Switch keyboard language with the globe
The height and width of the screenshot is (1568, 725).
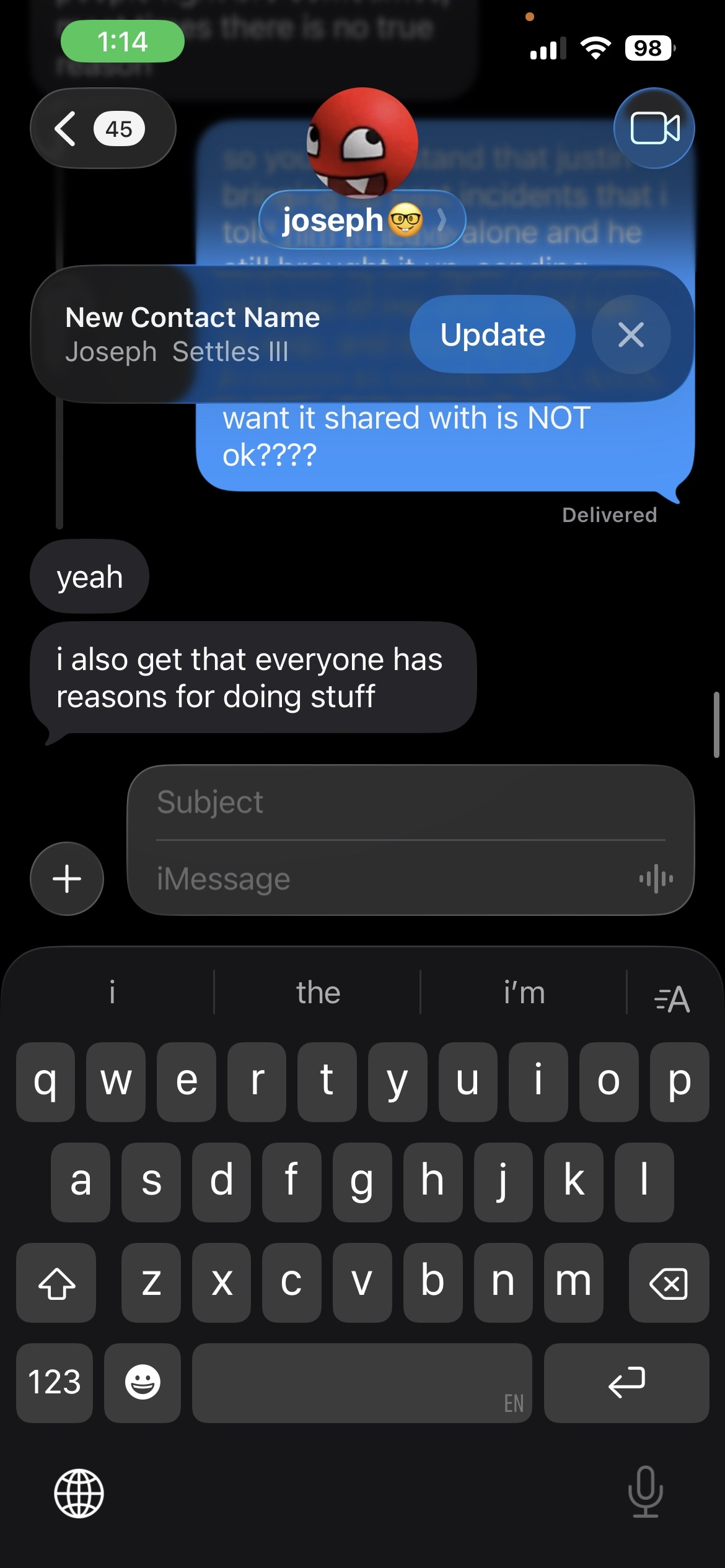(79, 1492)
